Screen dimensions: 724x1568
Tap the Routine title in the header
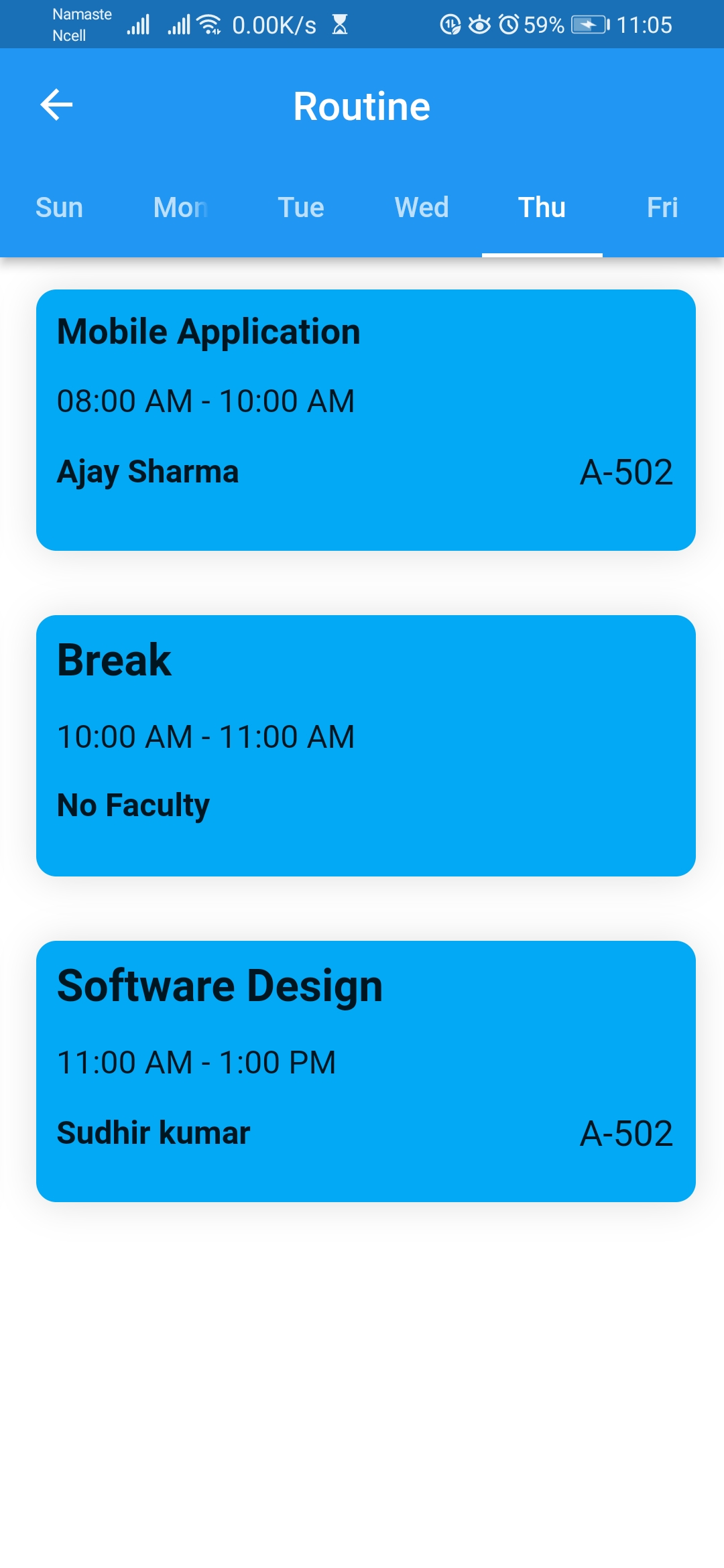(362, 105)
